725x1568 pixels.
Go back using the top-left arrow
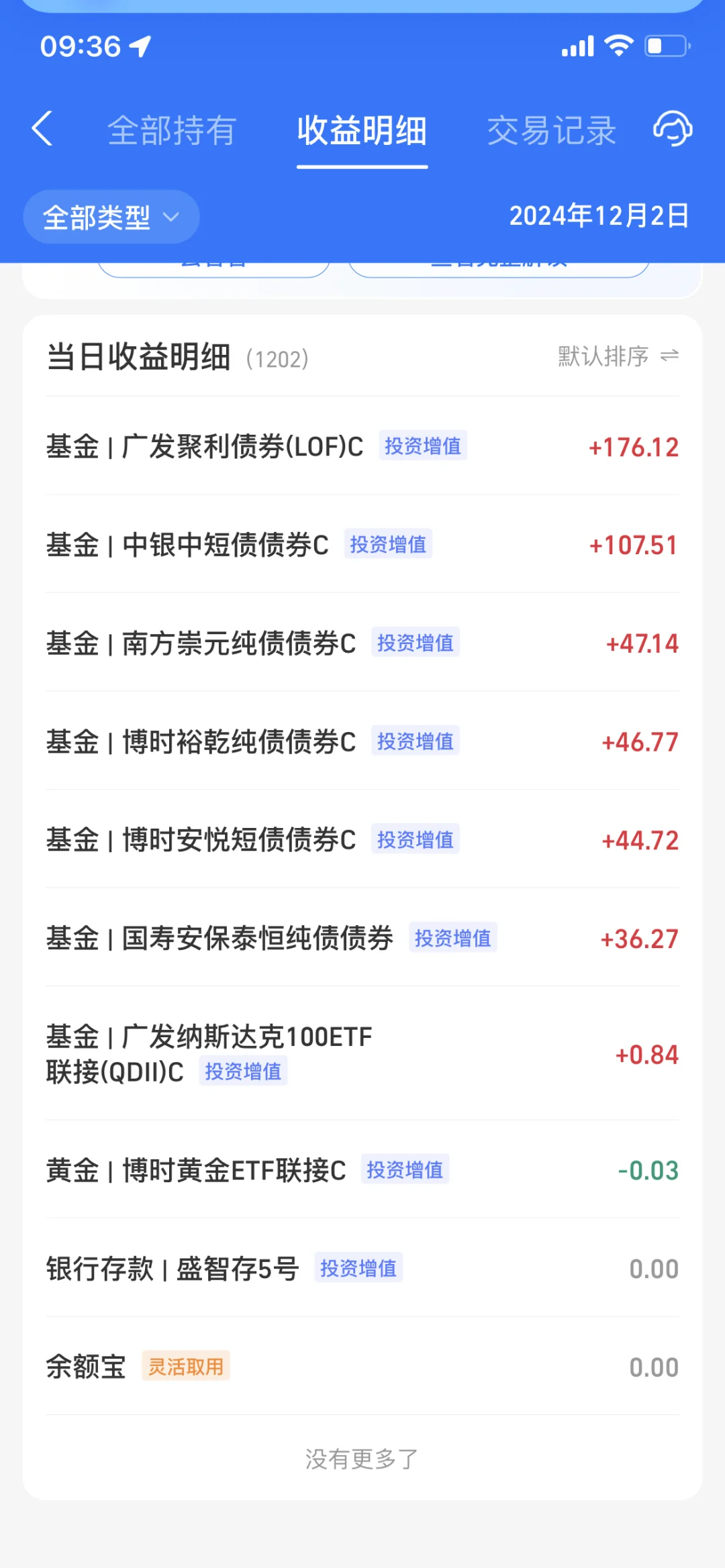(42, 129)
